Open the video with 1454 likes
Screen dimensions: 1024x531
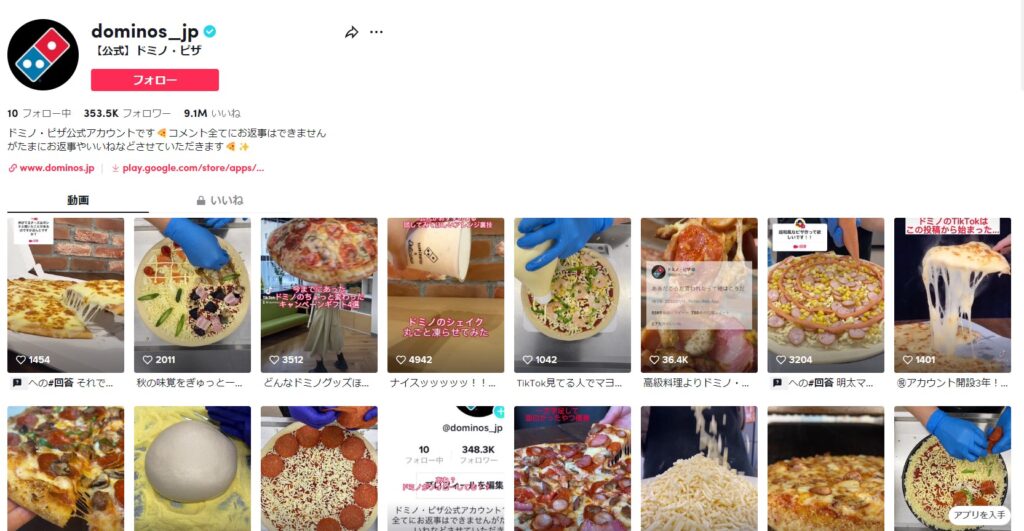pyautogui.click(x=66, y=295)
